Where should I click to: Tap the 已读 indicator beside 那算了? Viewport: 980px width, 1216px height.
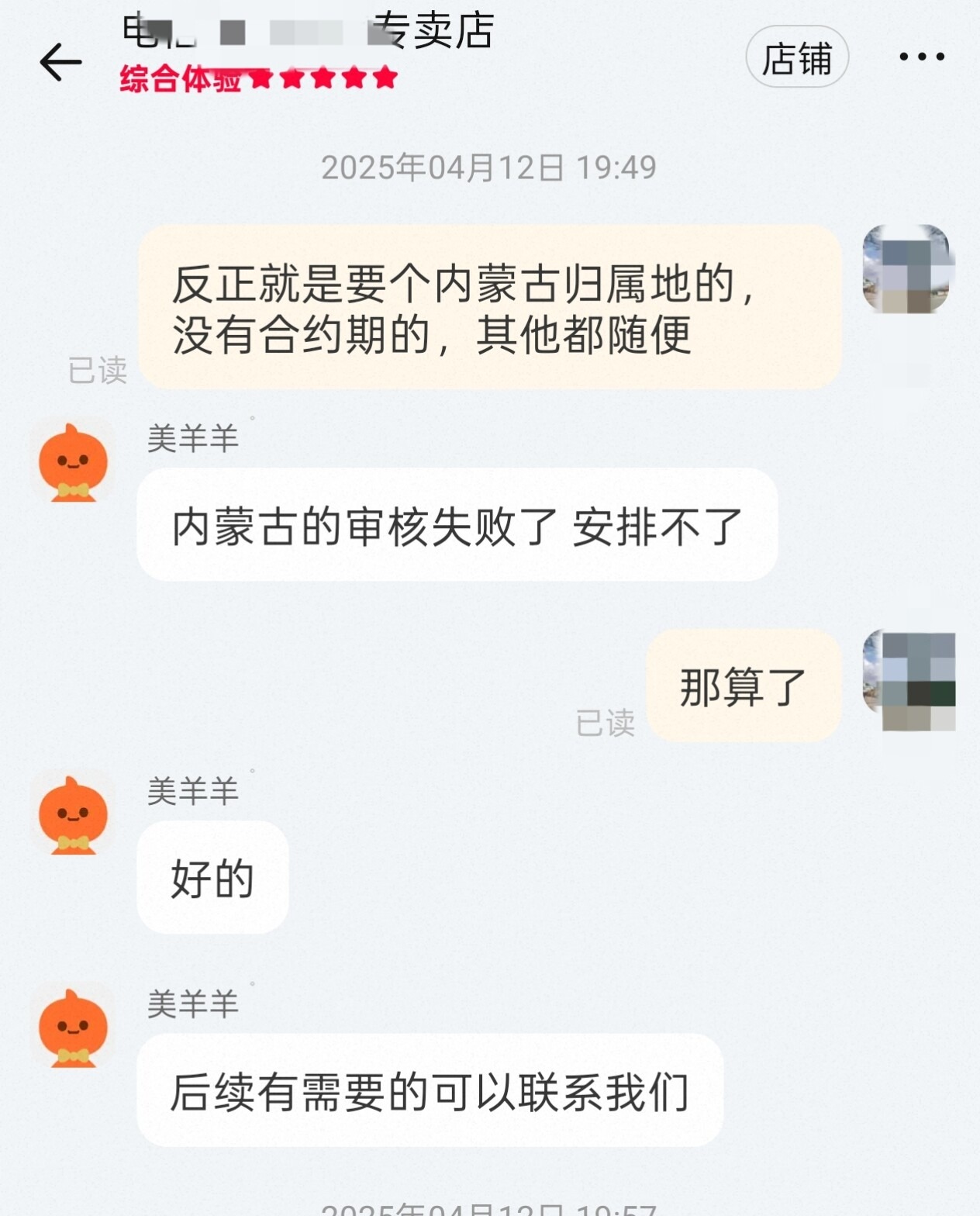pos(606,724)
